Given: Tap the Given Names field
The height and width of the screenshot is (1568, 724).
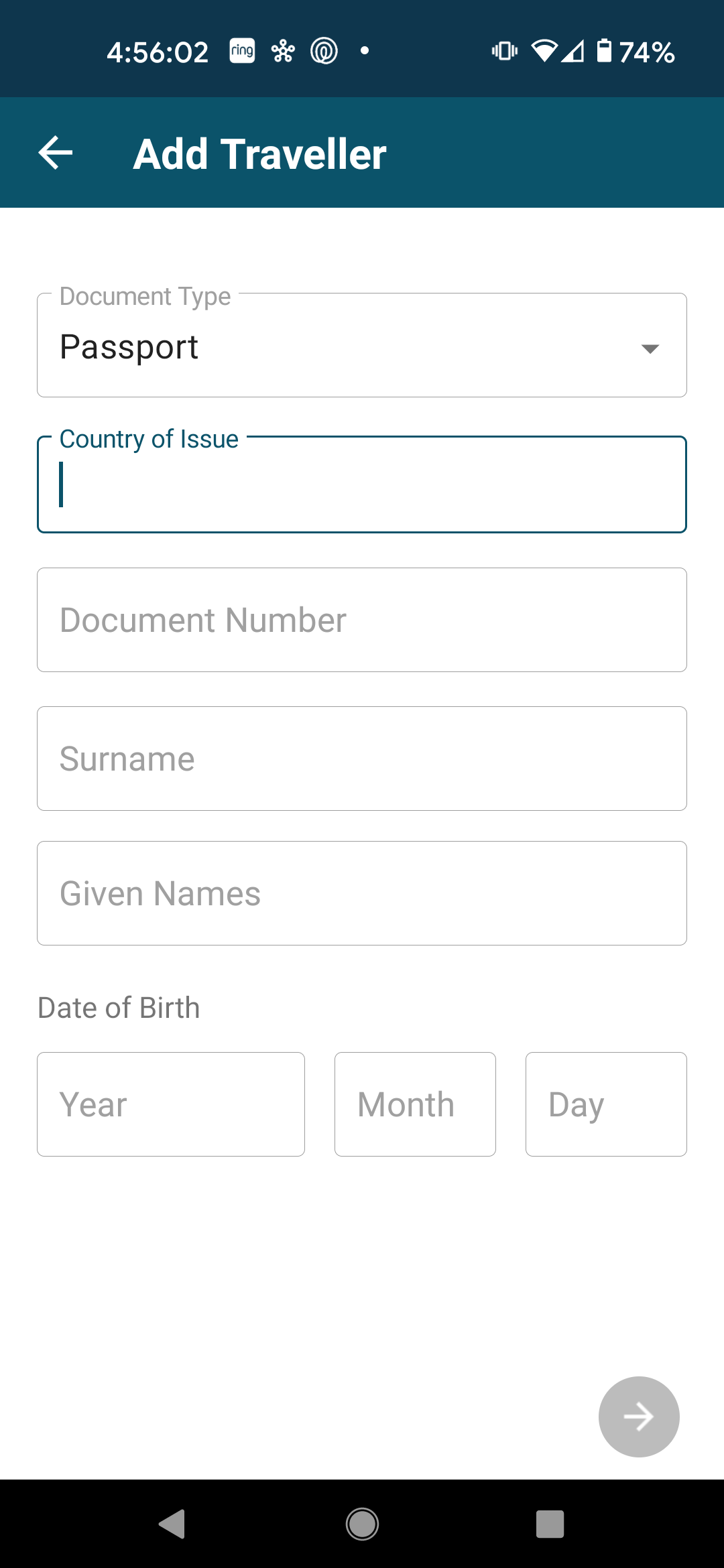Looking at the screenshot, I should [362, 893].
